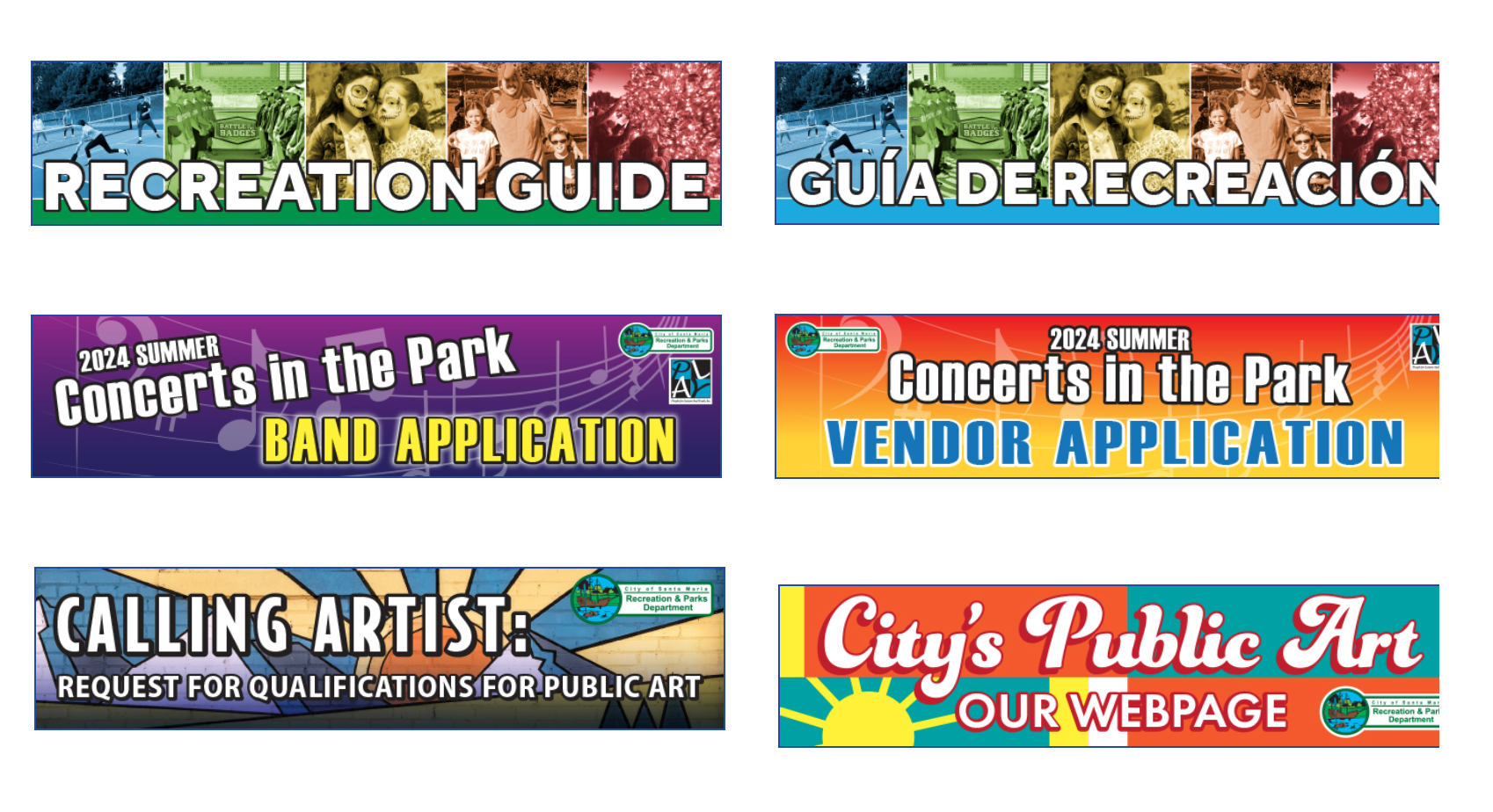Open the Concerts in the Park Band Application
The height and width of the screenshot is (812, 1493).
point(376,396)
